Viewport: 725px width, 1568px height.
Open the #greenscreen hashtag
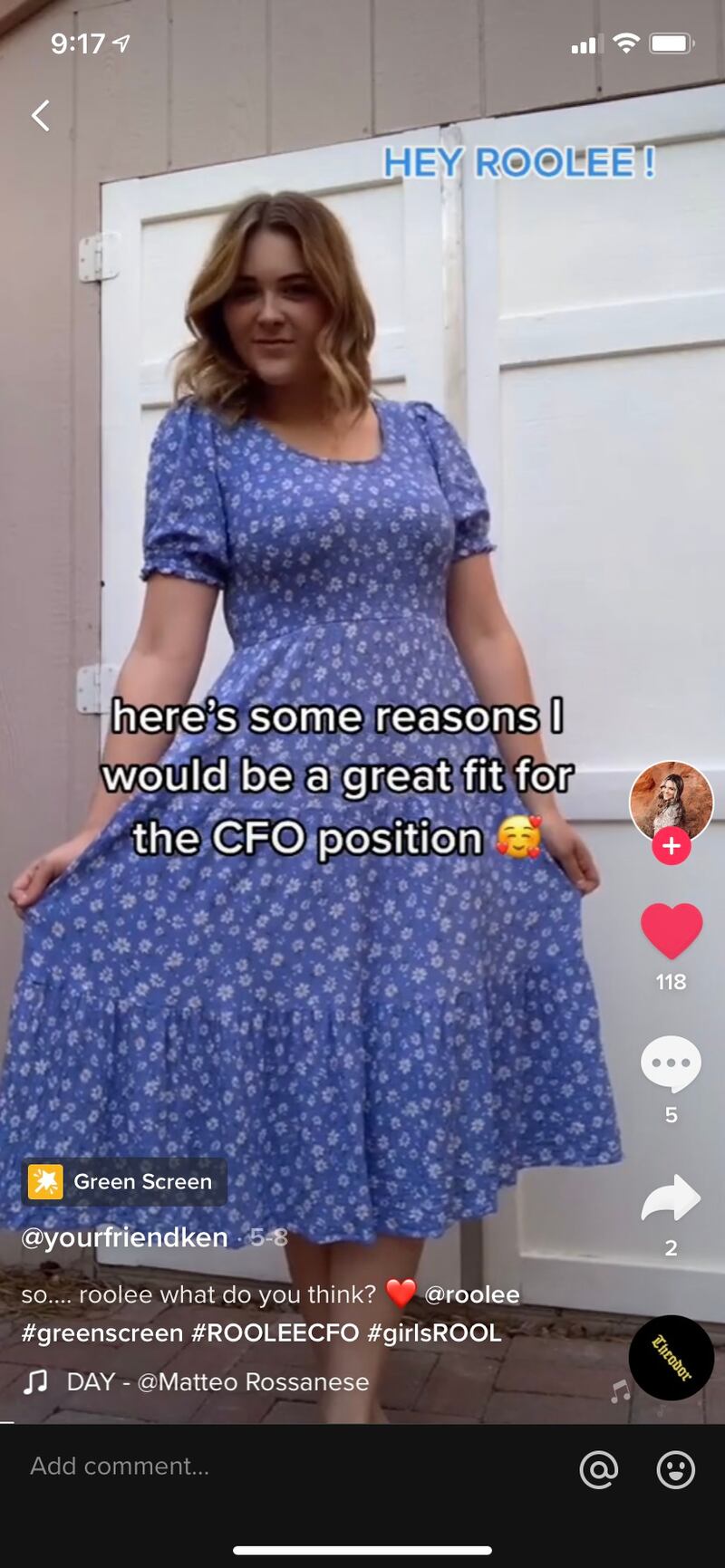102,1333
